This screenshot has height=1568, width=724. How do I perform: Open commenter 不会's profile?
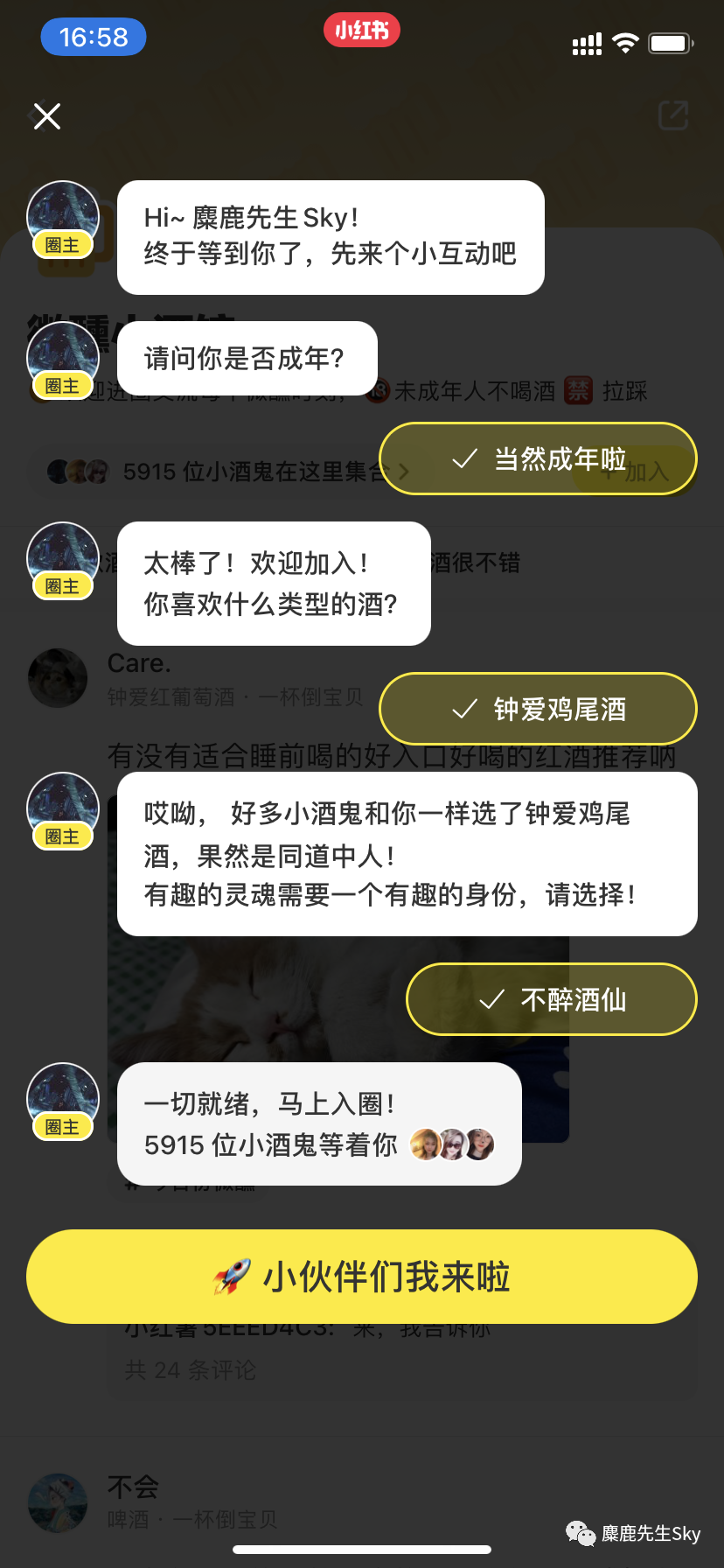pyautogui.click(x=58, y=1502)
